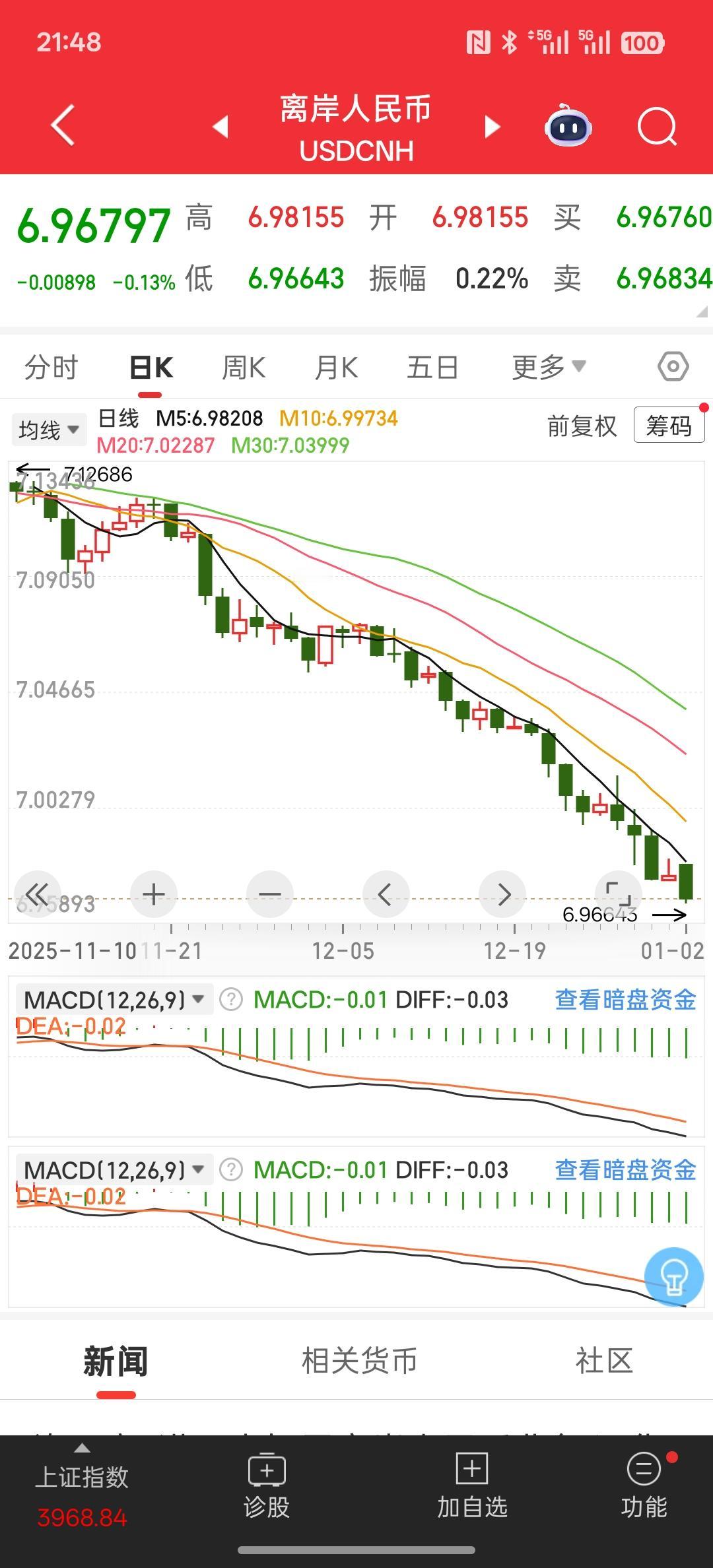Open chart settings hexagon icon

click(673, 366)
